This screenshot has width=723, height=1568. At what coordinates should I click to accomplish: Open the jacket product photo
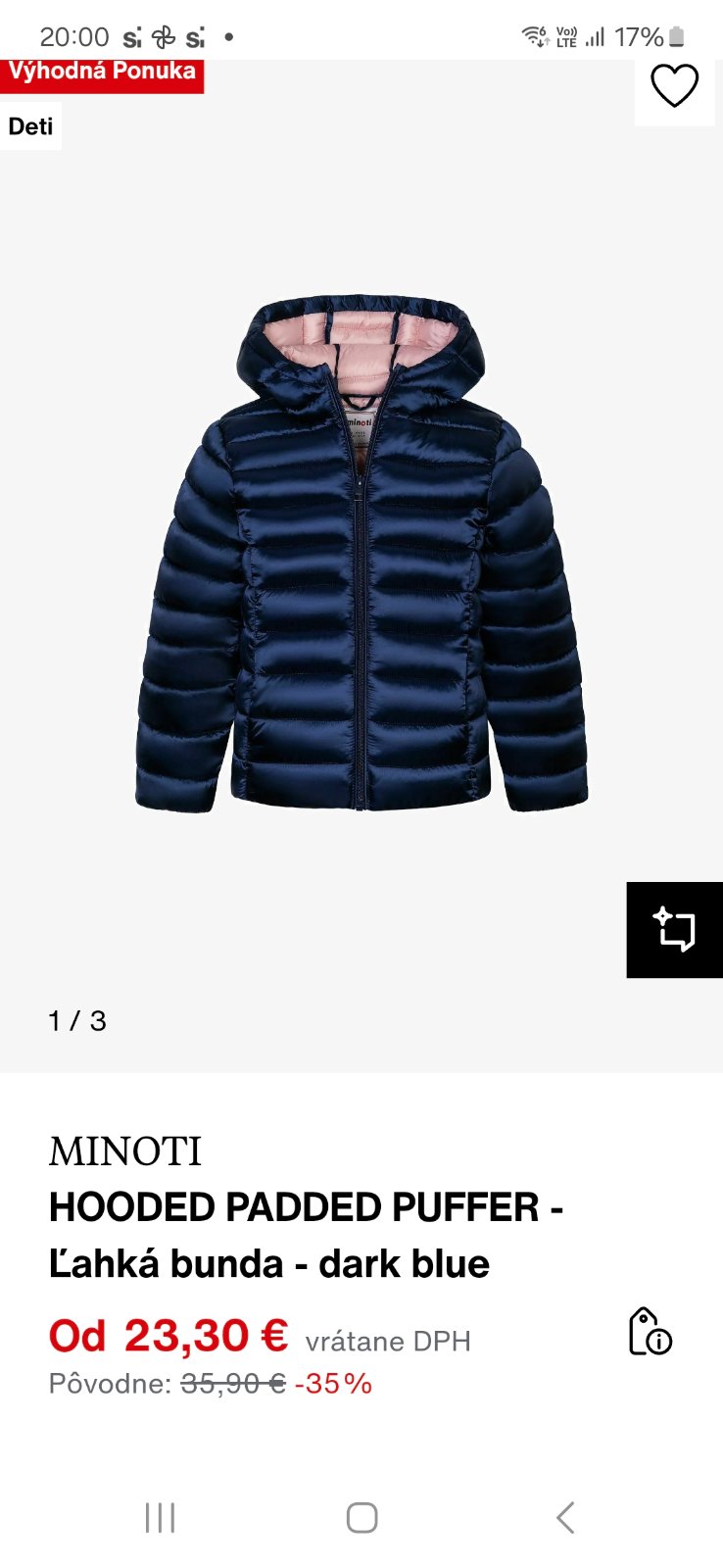[x=361, y=555]
